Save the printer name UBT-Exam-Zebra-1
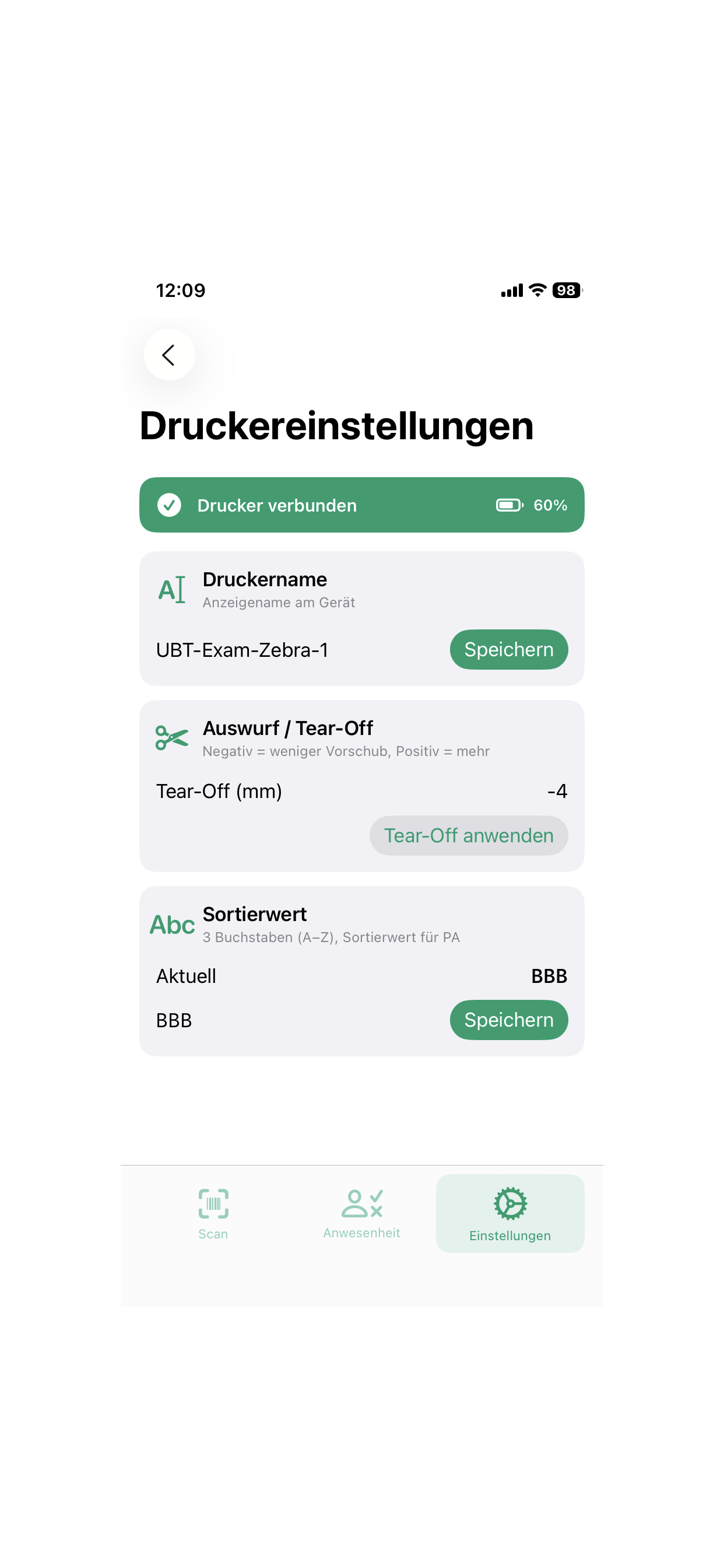 coord(508,649)
